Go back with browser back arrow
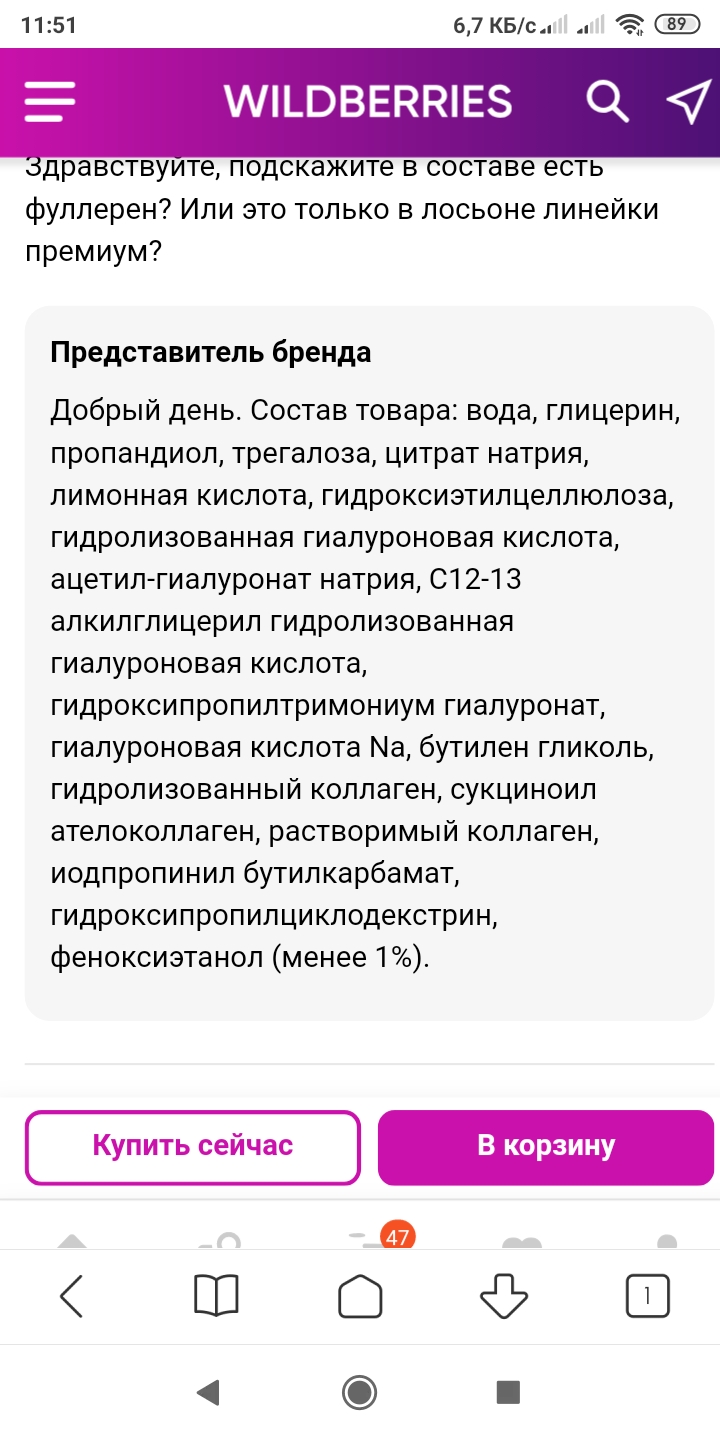Viewport: 720px width, 1440px height. pyautogui.click(x=72, y=1297)
